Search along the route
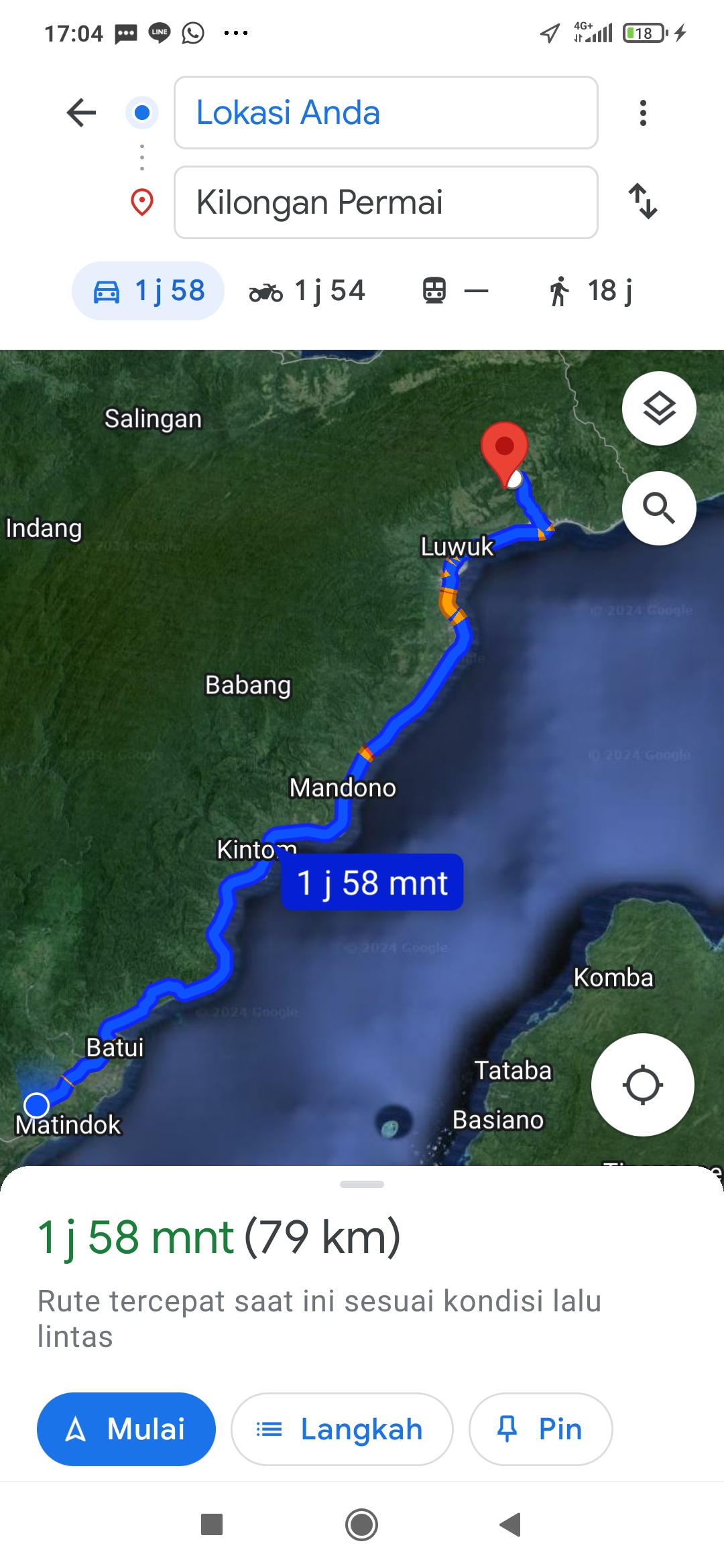724x1568 pixels. (659, 508)
